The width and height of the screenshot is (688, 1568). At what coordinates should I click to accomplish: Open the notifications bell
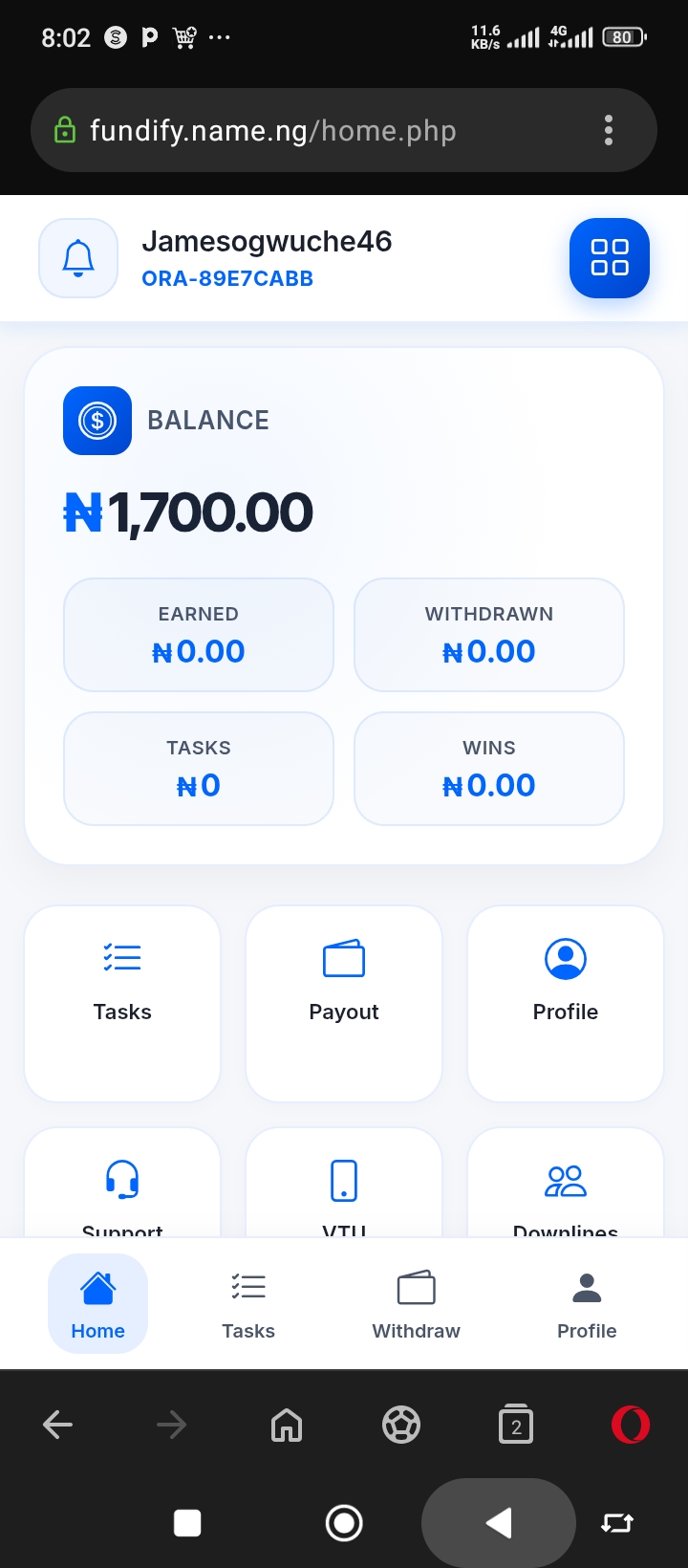pyautogui.click(x=78, y=258)
